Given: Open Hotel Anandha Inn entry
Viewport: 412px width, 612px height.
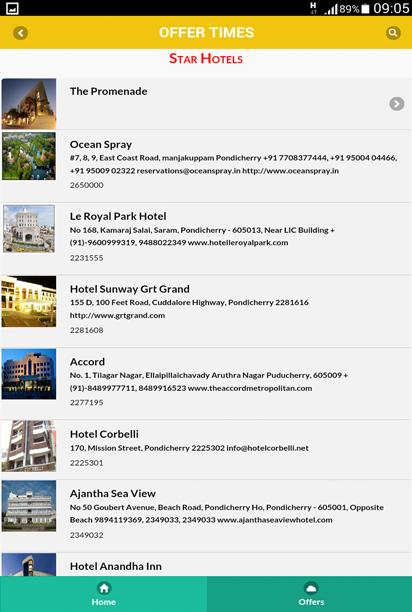Looking at the screenshot, I should [x=206, y=564].
